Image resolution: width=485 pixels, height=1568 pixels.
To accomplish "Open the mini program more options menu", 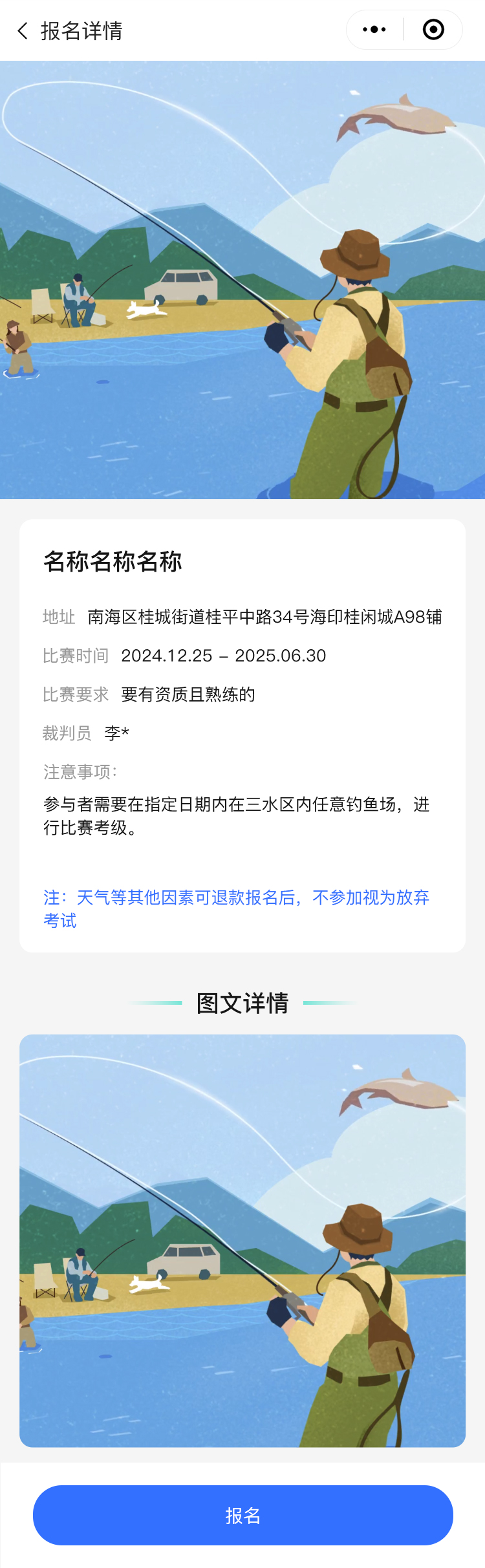I will pyautogui.click(x=374, y=30).
